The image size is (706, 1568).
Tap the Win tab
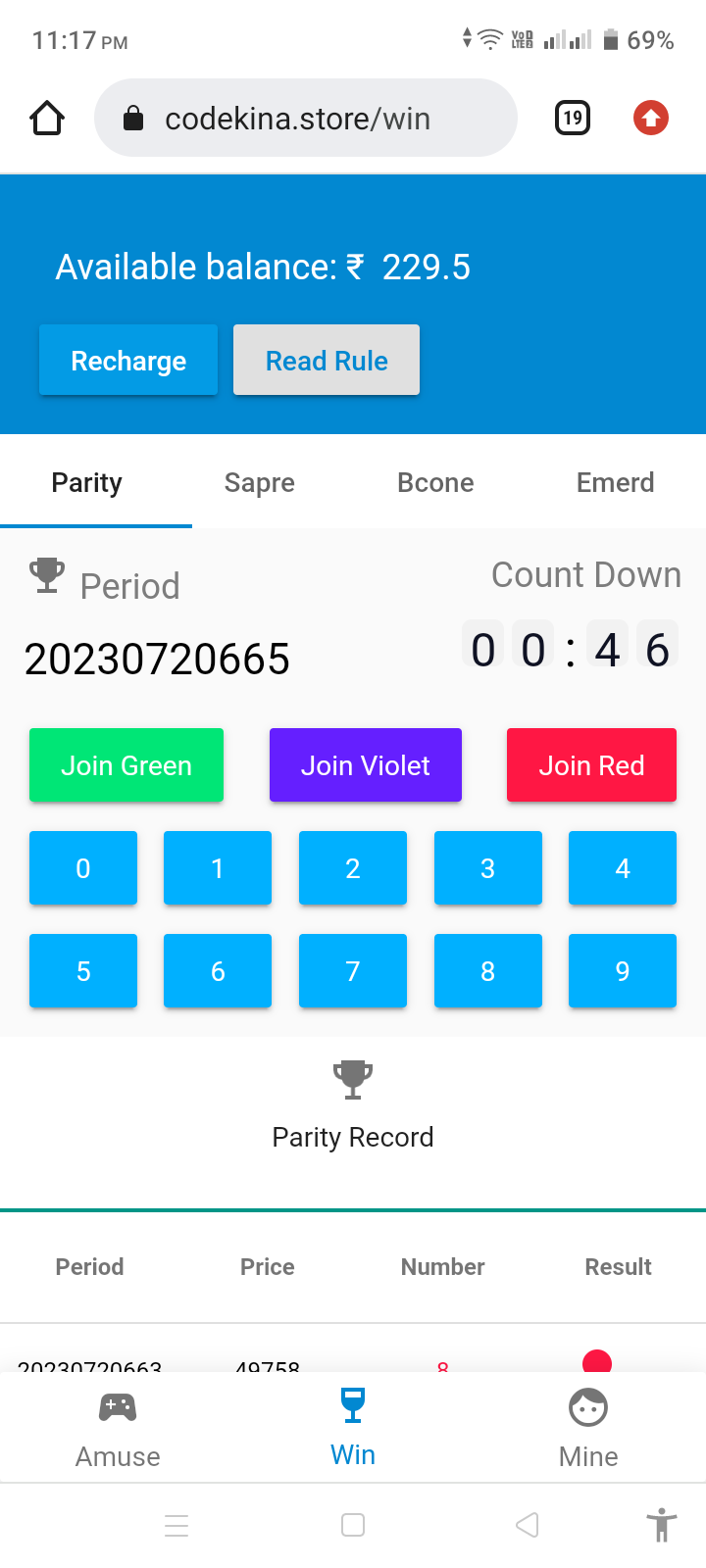(x=353, y=1428)
